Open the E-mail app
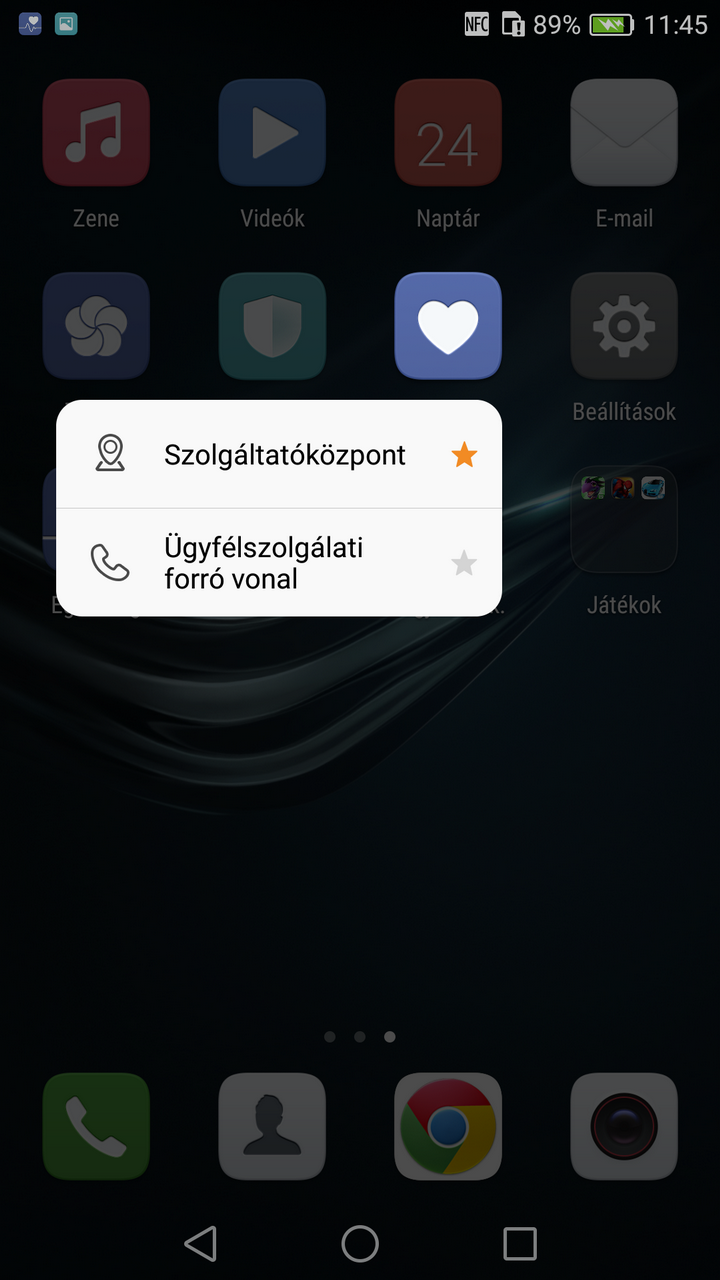720x1280 pixels. click(624, 133)
